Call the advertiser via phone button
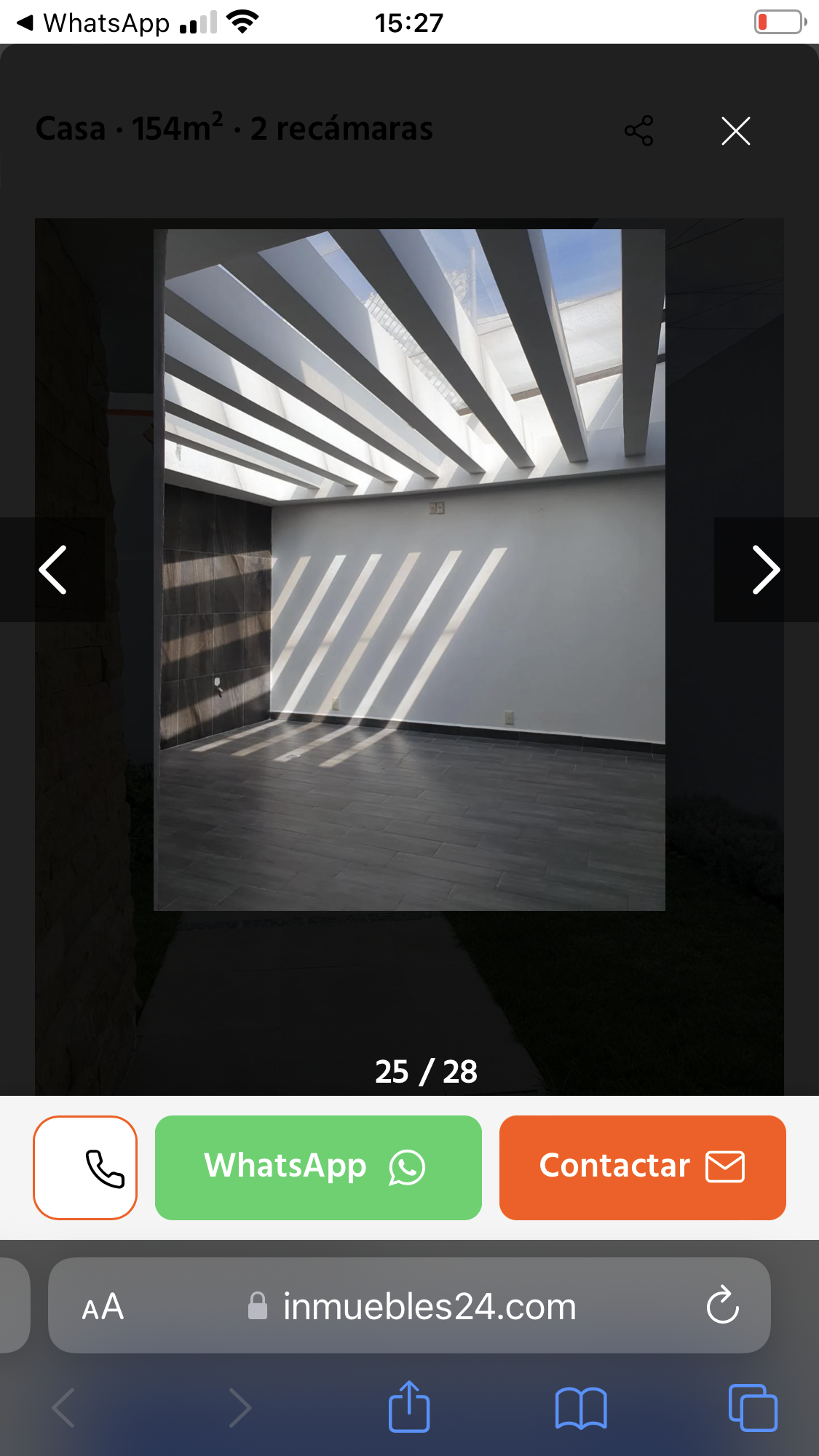 coord(85,1167)
